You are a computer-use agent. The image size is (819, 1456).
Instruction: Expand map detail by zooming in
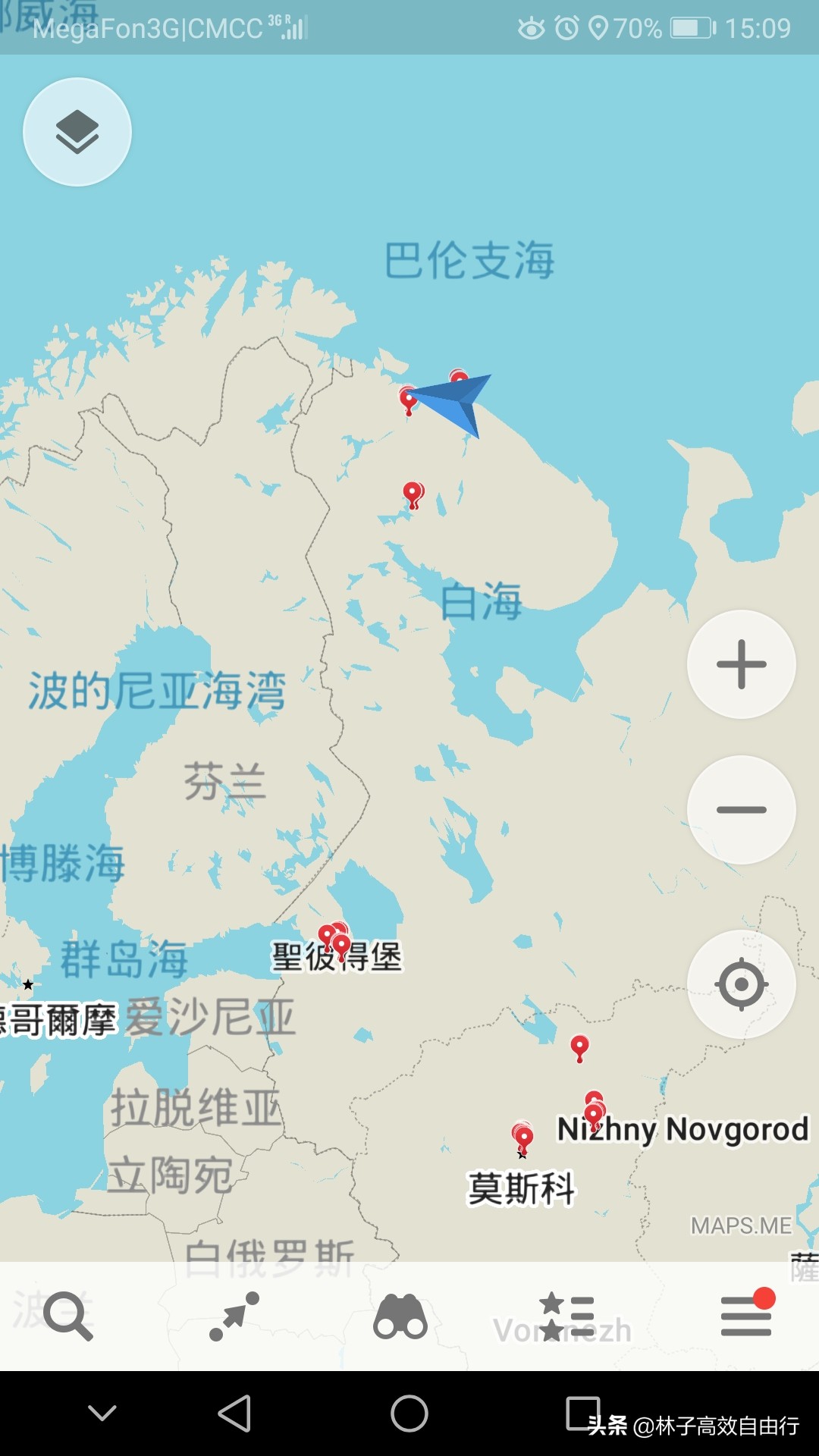point(740,664)
